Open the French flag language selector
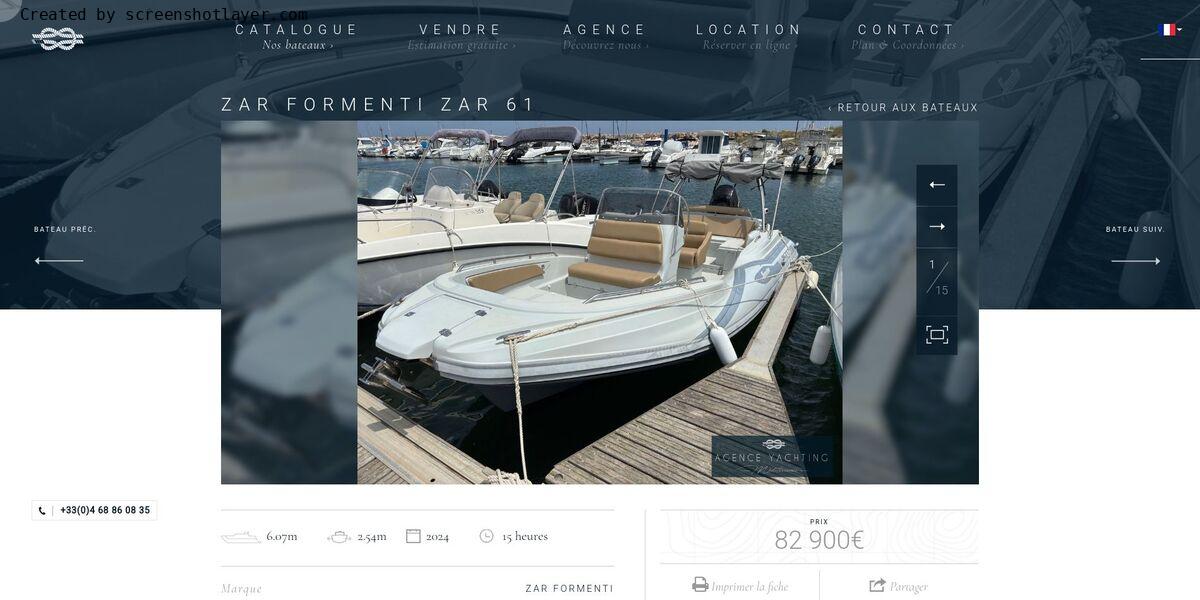Image resolution: width=1200 pixels, height=600 pixels. pos(1169,30)
